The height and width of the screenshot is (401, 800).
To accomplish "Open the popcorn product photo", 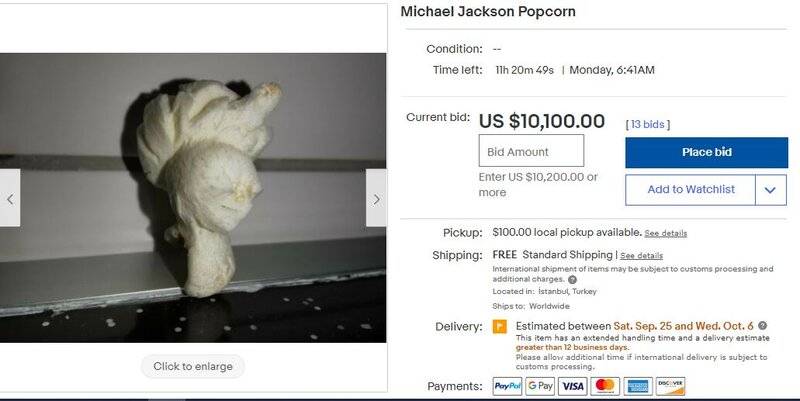I will tap(195, 198).
